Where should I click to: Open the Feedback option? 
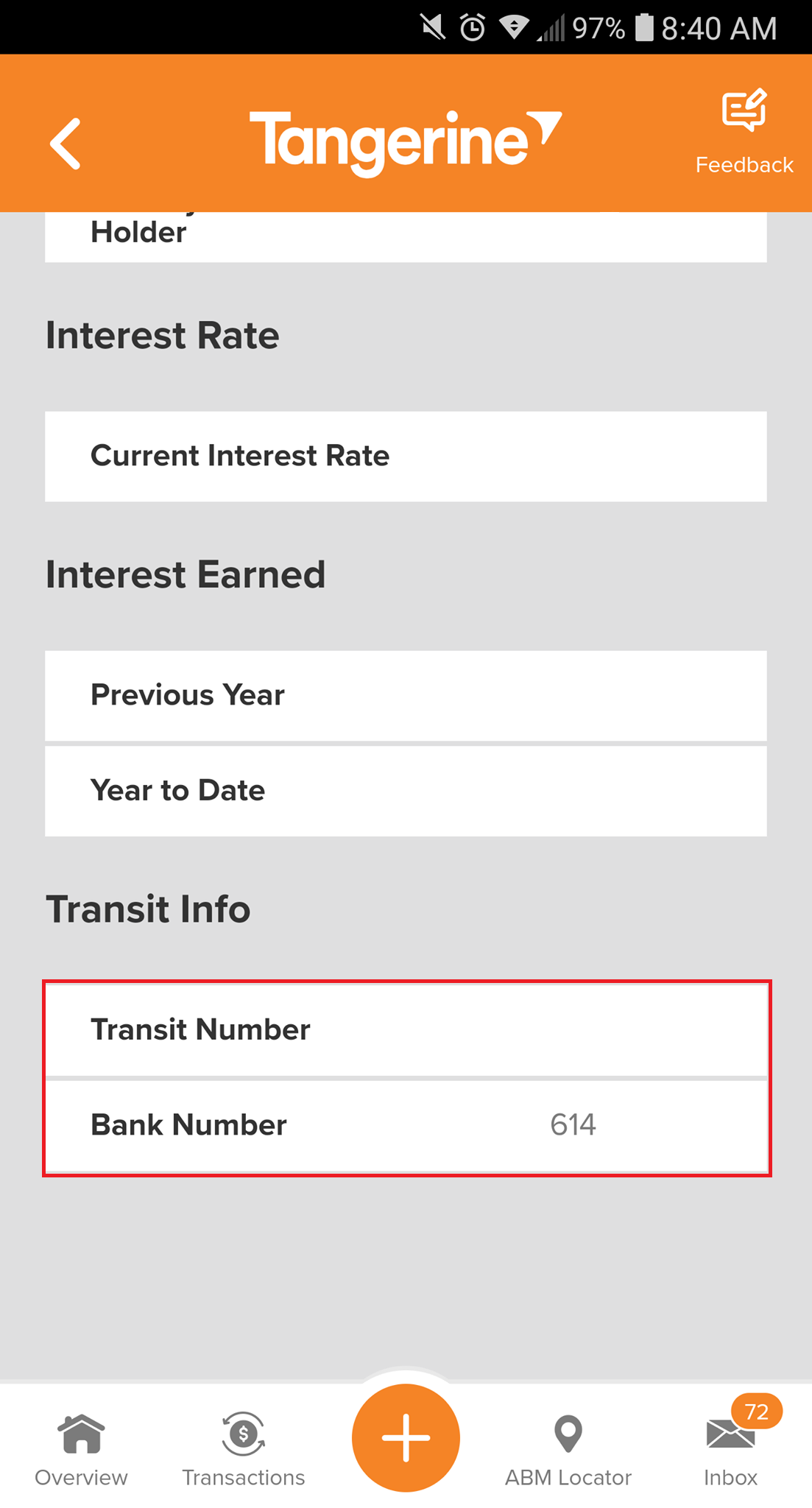tap(744, 133)
